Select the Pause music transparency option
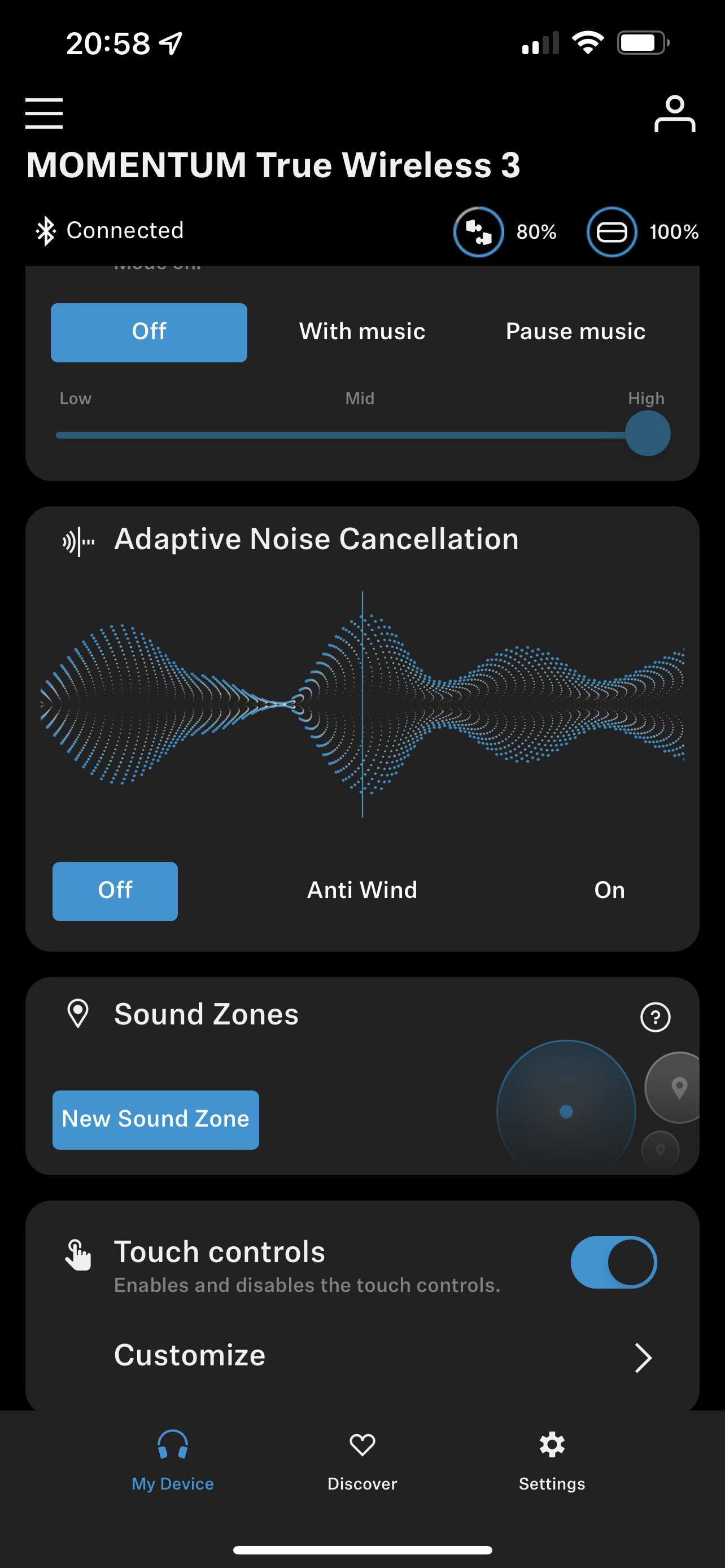 point(575,332)
